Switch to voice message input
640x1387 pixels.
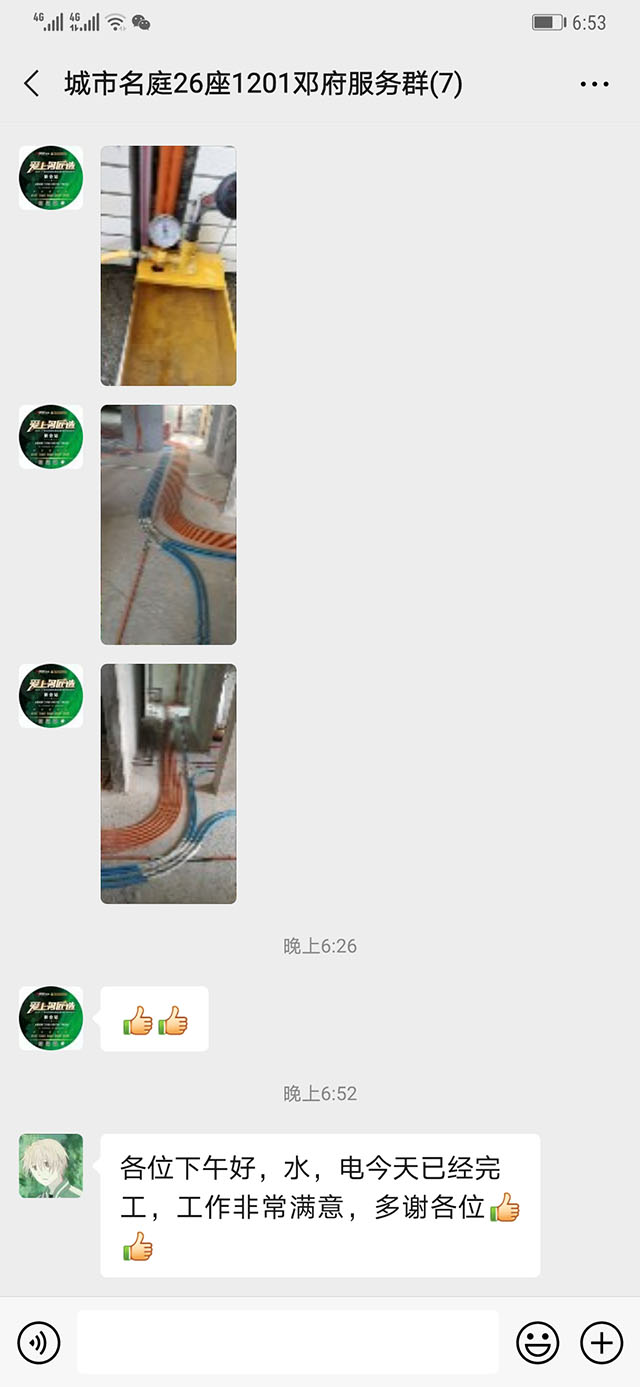[39, 1343]
